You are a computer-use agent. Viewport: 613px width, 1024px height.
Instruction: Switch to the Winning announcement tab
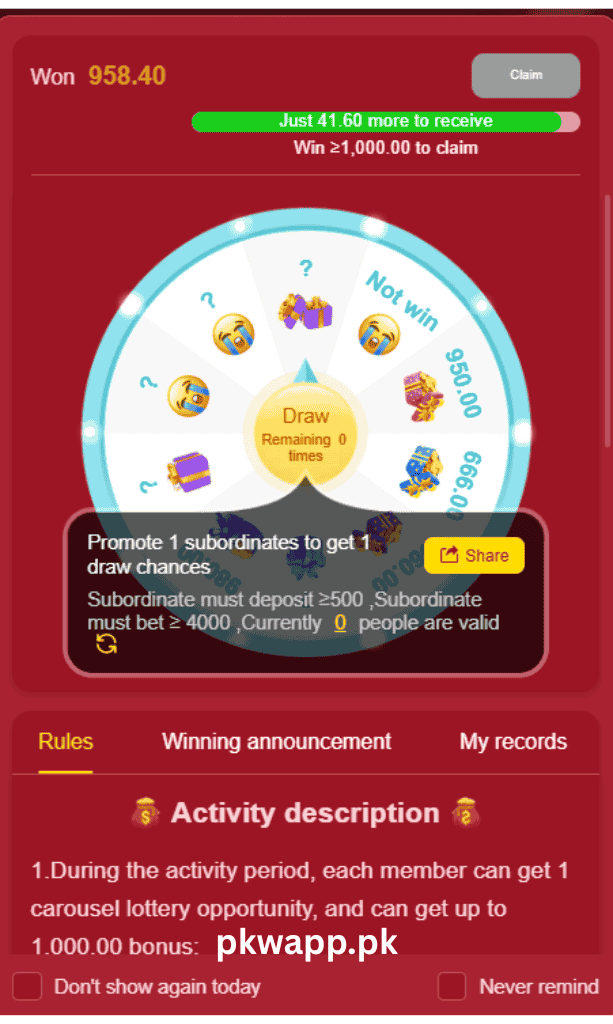(x=276, y=742)
